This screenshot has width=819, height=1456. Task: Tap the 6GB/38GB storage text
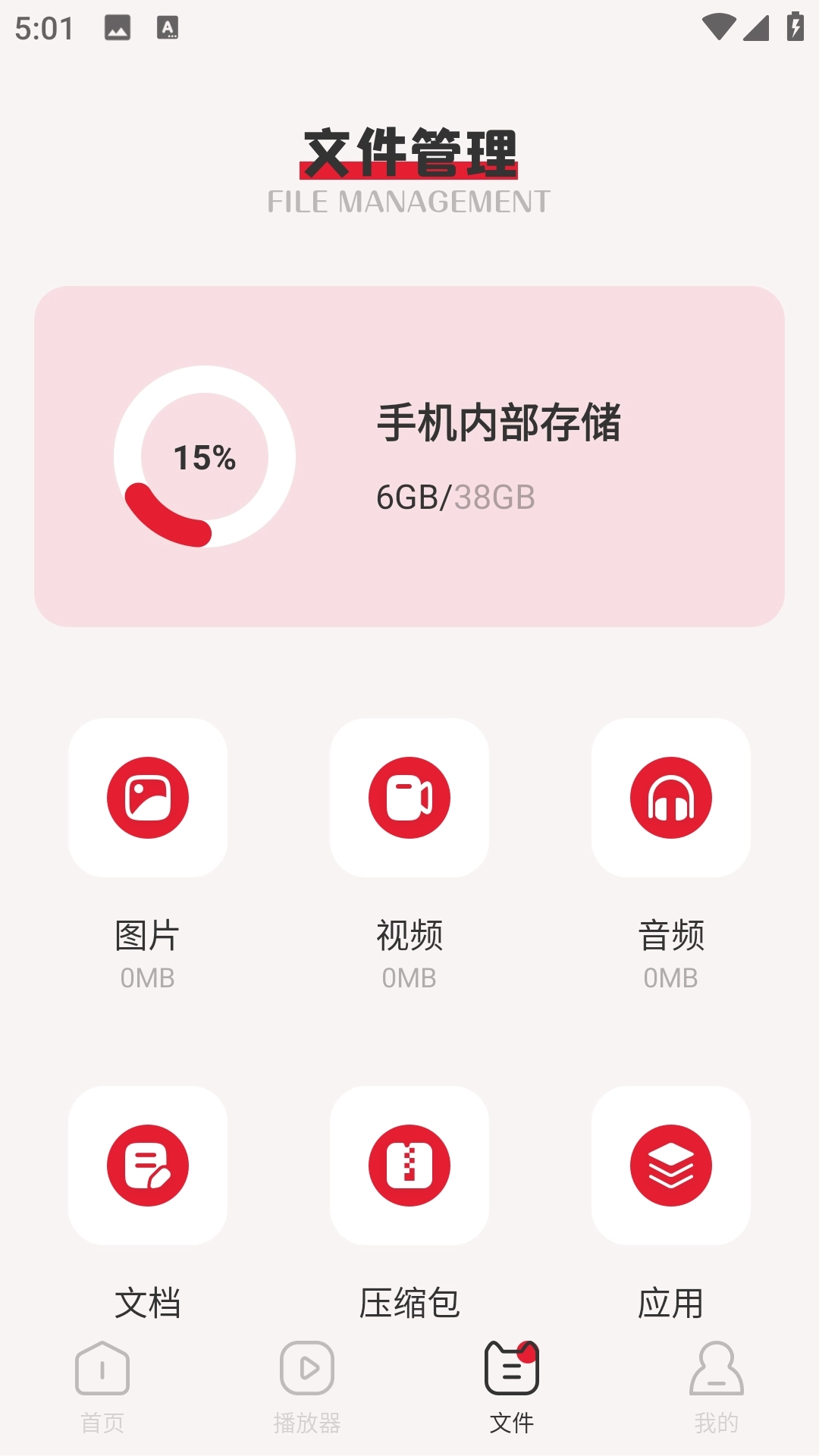[456, 497]
